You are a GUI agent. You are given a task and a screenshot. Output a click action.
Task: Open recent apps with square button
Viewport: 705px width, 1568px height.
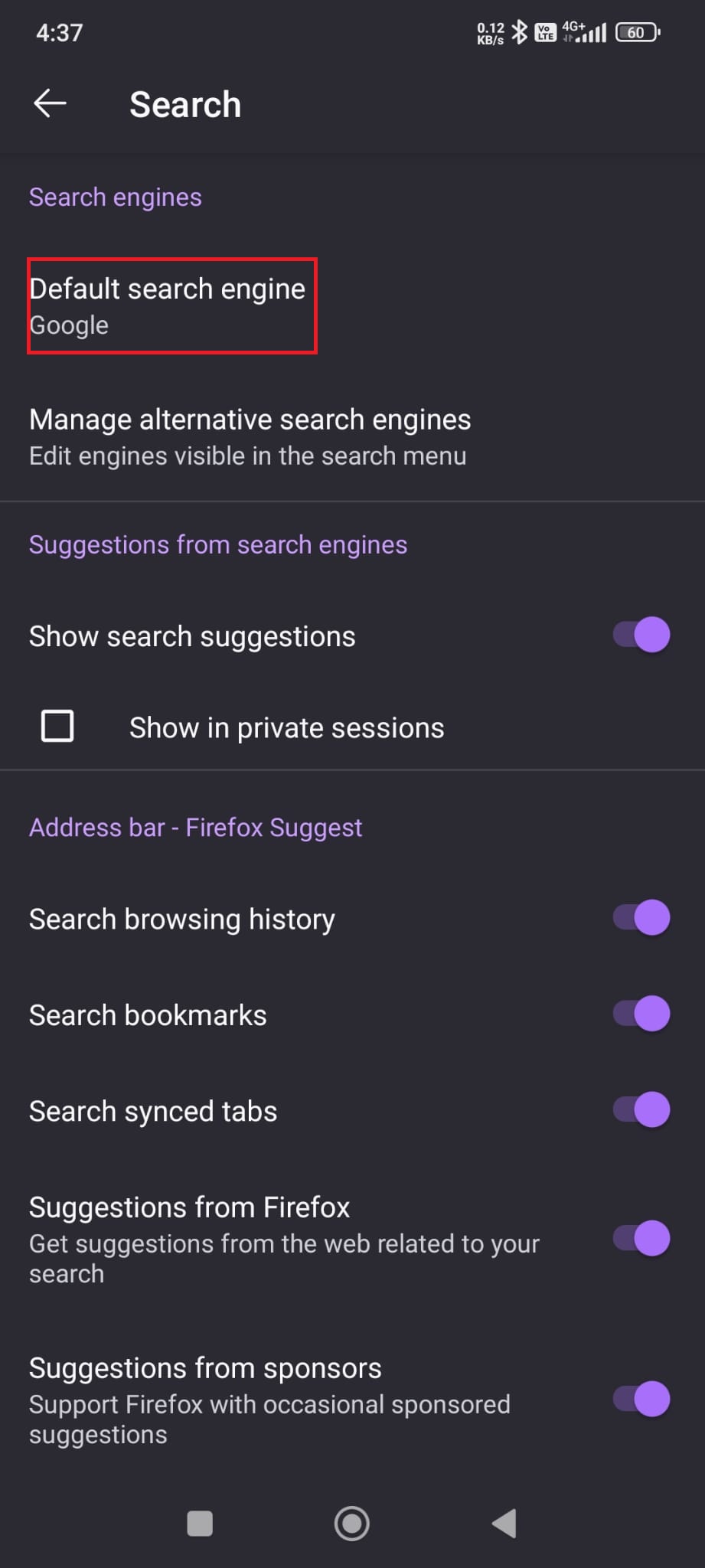coord(200,1523)
